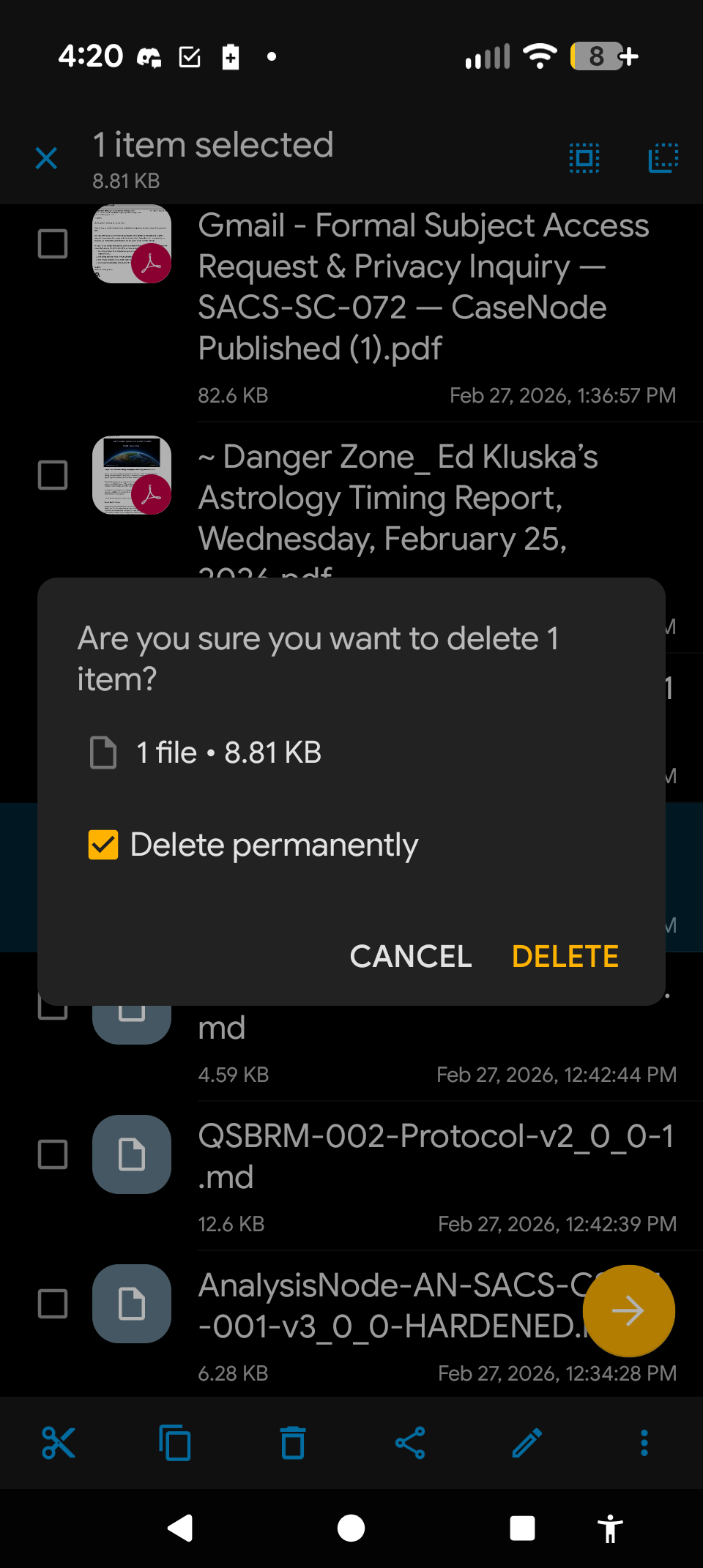Image resolution: width=703 pixels, height=1568 pixels.
Task: Go back using system navigation button
Action: pyautogui.click(x=181, y=1528)
